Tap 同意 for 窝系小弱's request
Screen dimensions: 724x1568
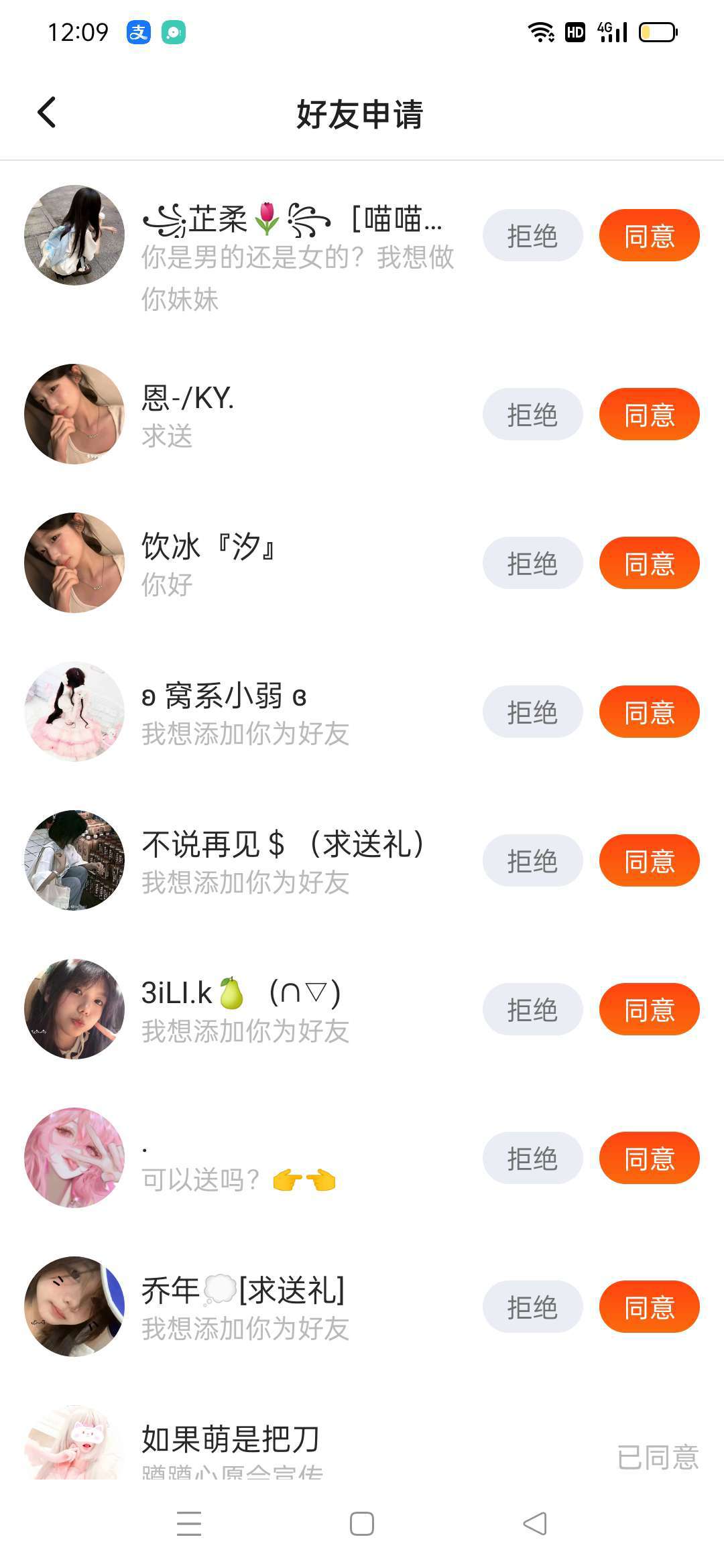[649, 712]
